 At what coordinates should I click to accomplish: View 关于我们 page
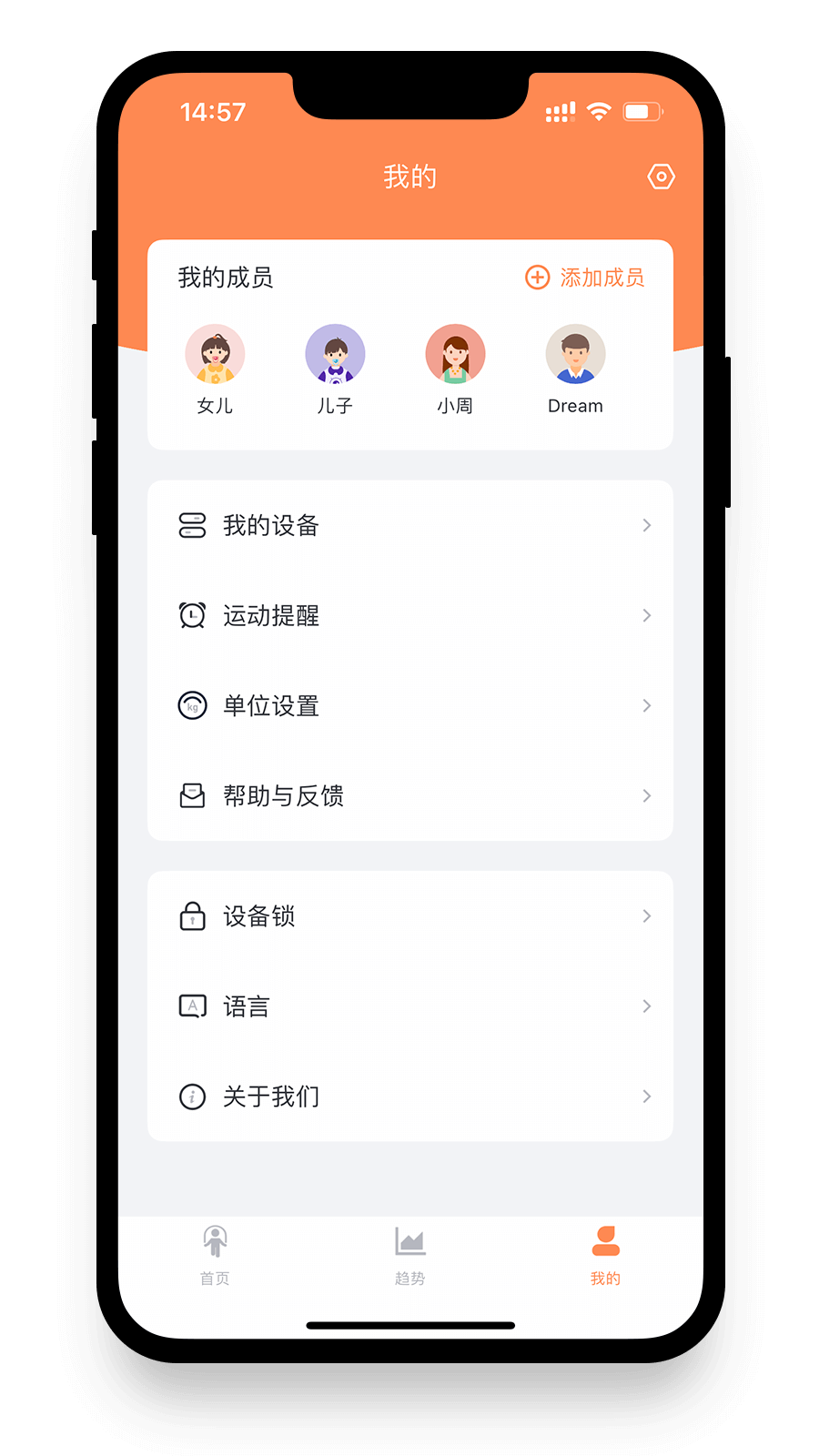pyautogui.click(x=410, y=1096)
